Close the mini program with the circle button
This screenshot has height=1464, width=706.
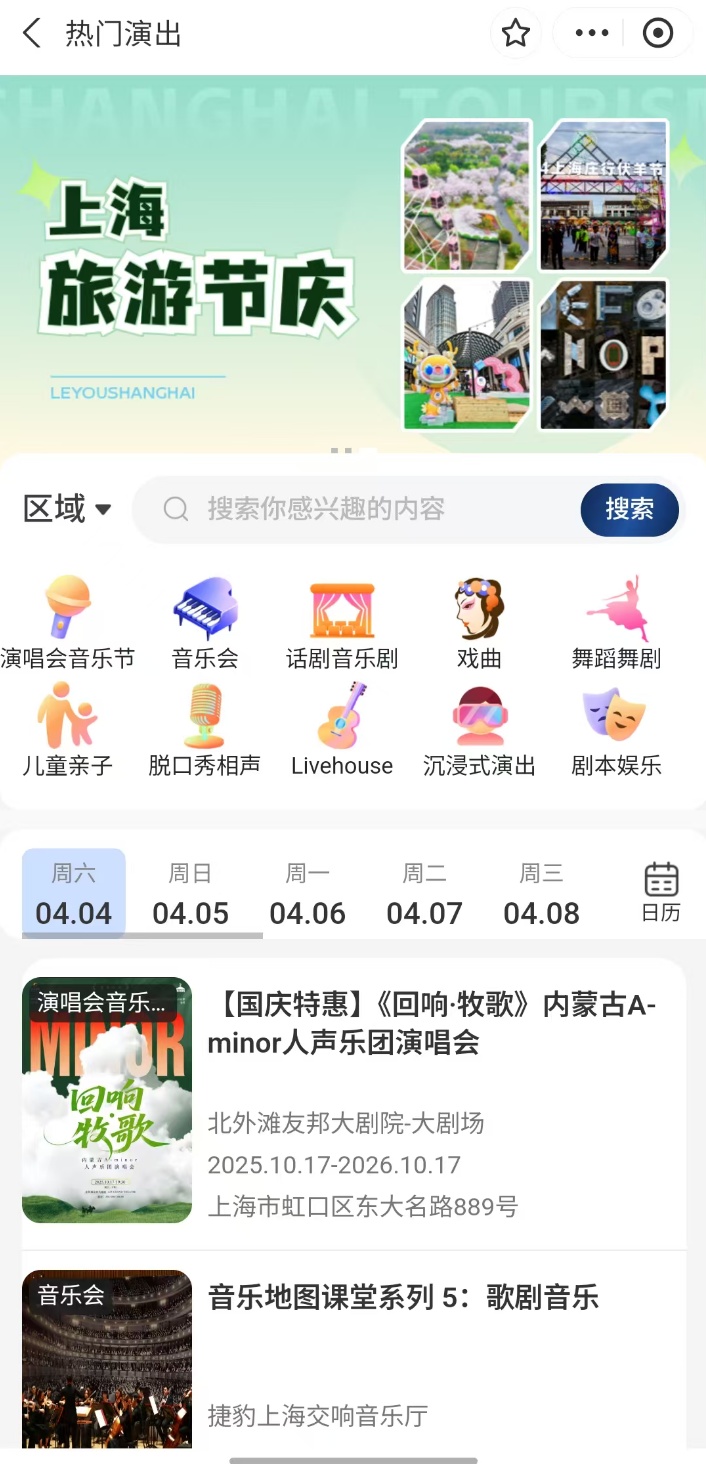[x=657, y=34]
